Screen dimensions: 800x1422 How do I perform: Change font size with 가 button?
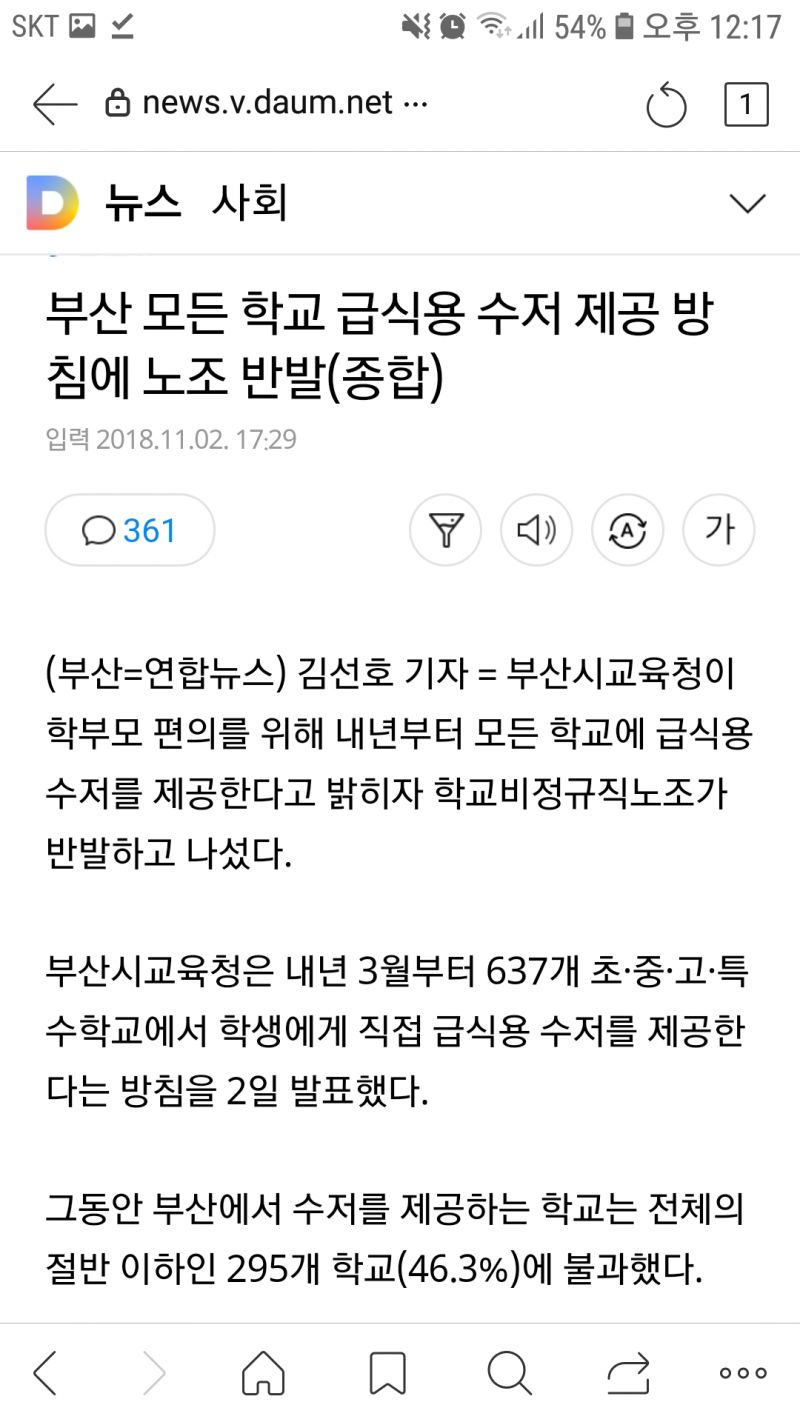coord(719,530)
